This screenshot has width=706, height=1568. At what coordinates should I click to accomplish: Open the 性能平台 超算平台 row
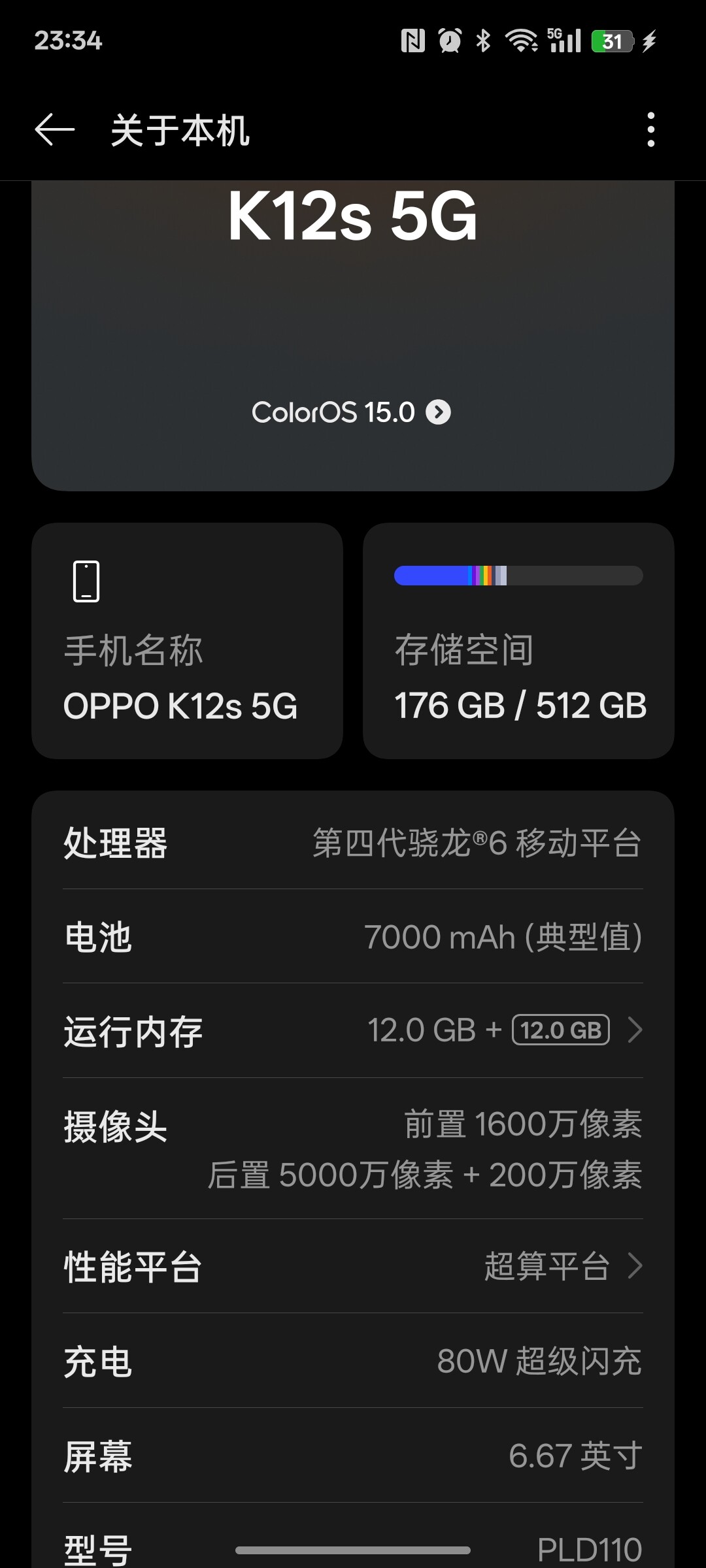pos(353,1266)
